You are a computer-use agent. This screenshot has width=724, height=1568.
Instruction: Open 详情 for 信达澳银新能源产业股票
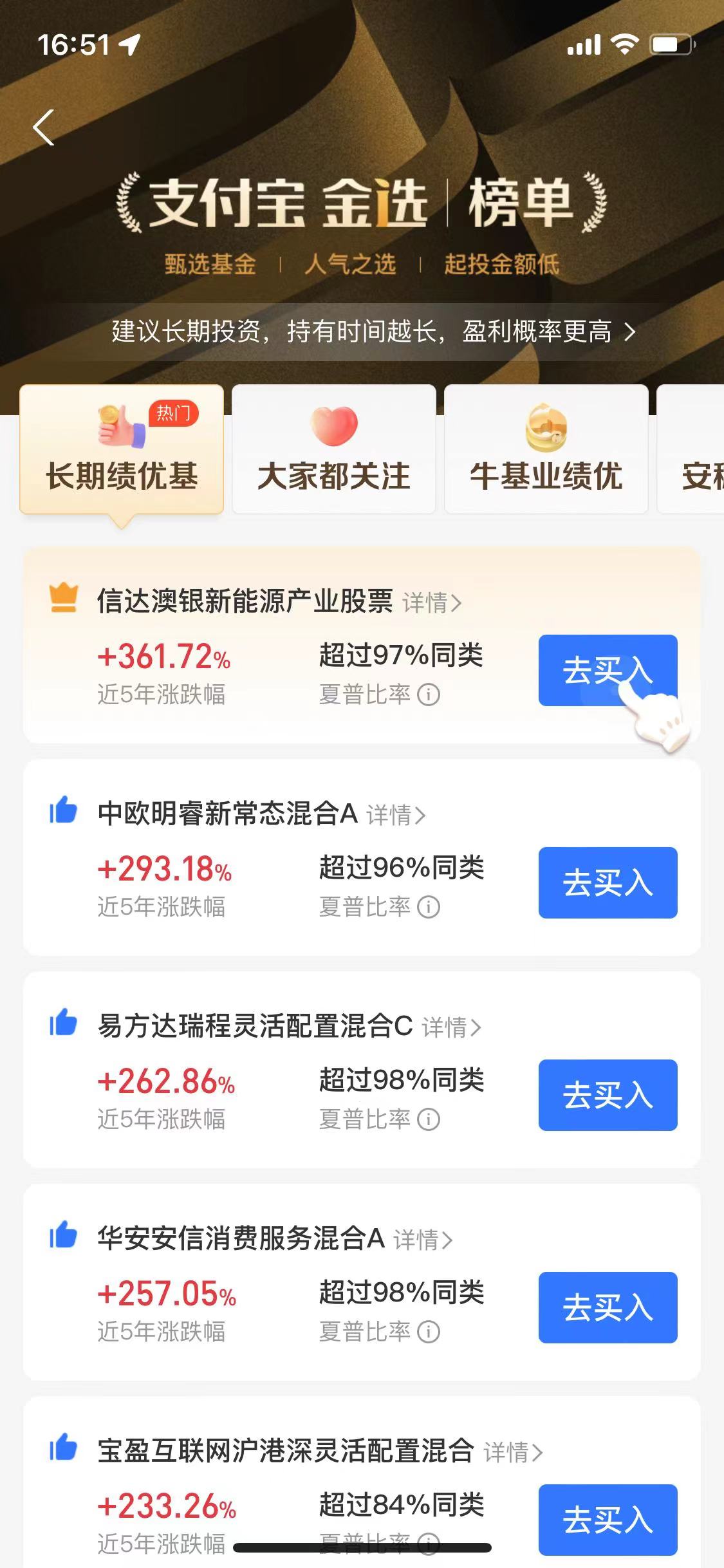(x=432, y=603)
